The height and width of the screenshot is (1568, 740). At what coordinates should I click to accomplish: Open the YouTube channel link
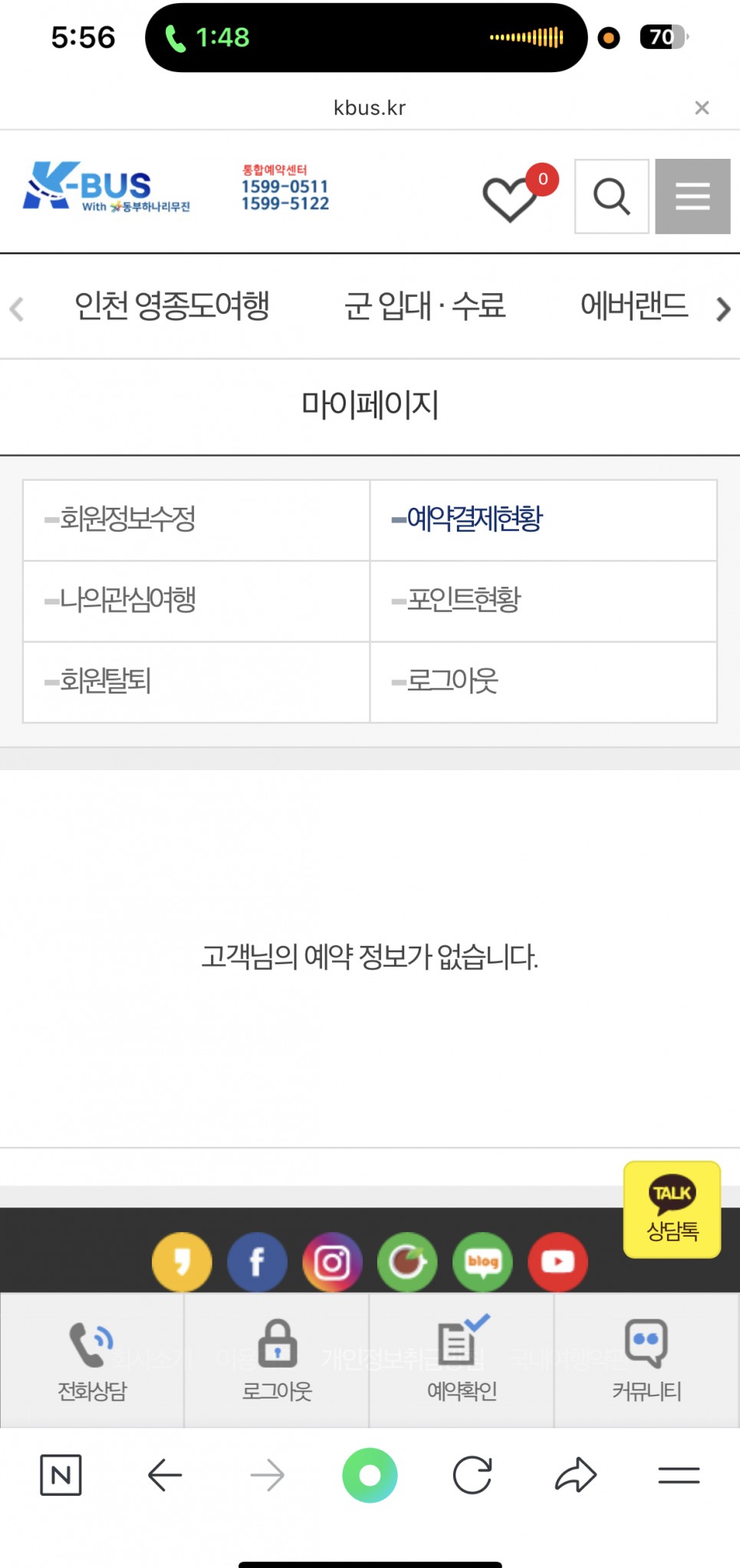557,1262
